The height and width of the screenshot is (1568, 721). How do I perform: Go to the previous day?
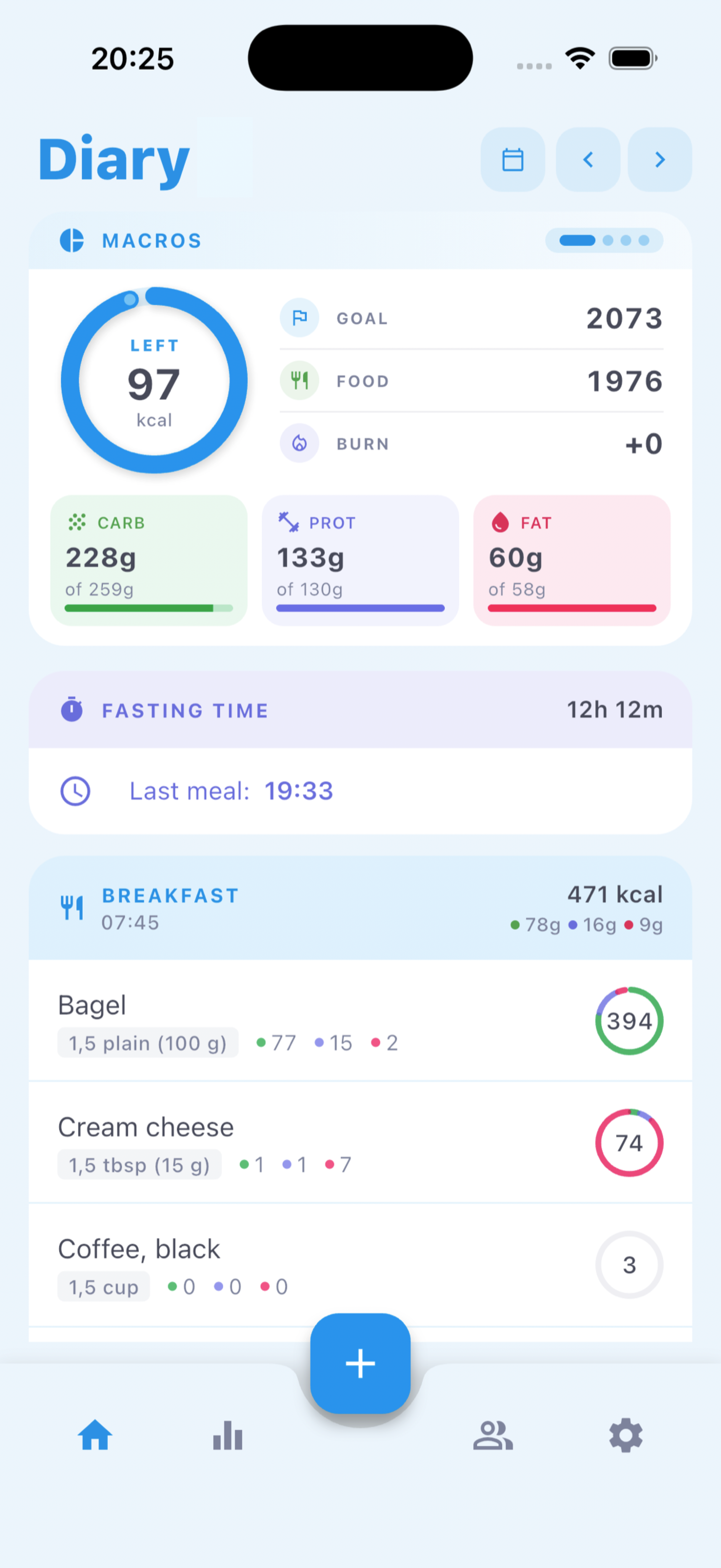(x=588, y=159)
